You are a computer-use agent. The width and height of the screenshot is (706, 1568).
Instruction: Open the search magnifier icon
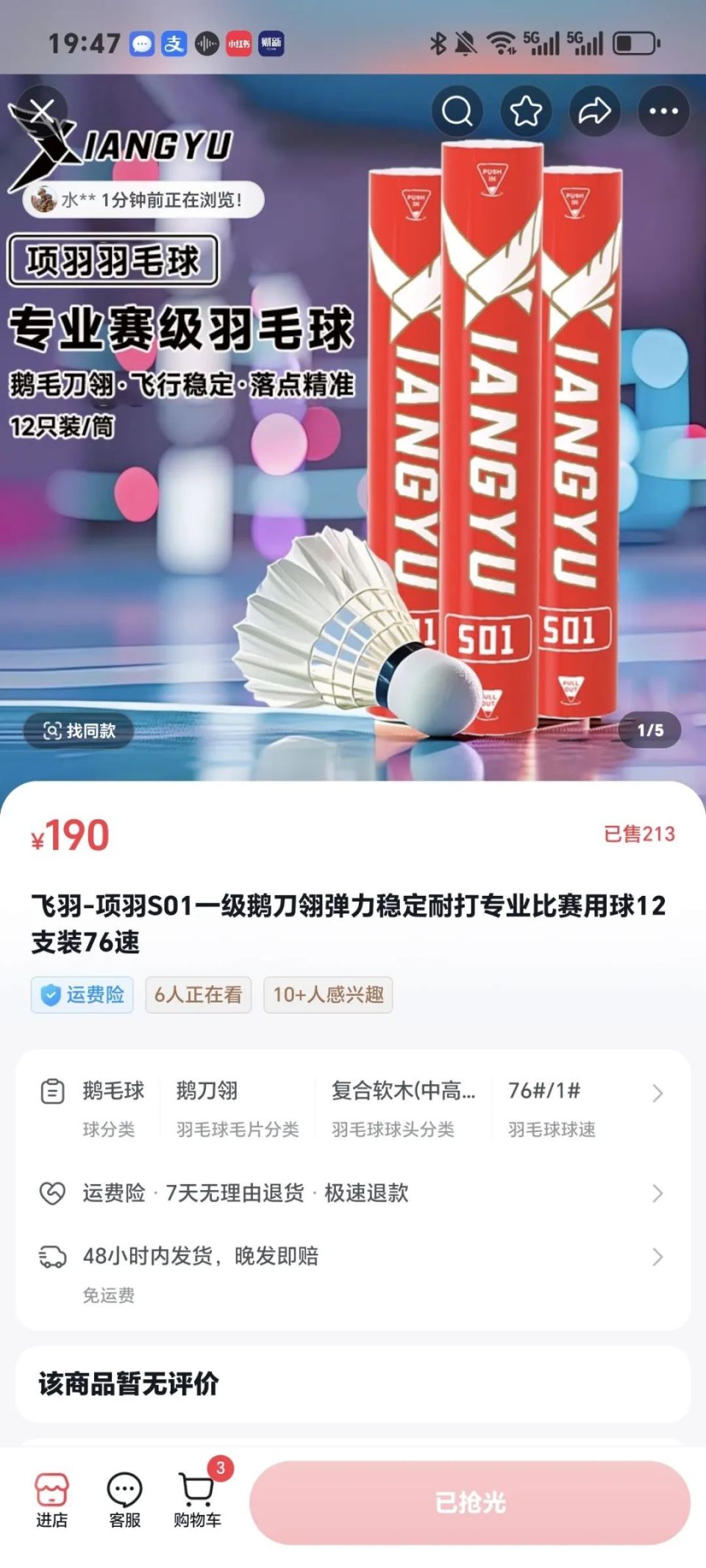(x=457, y=112)
